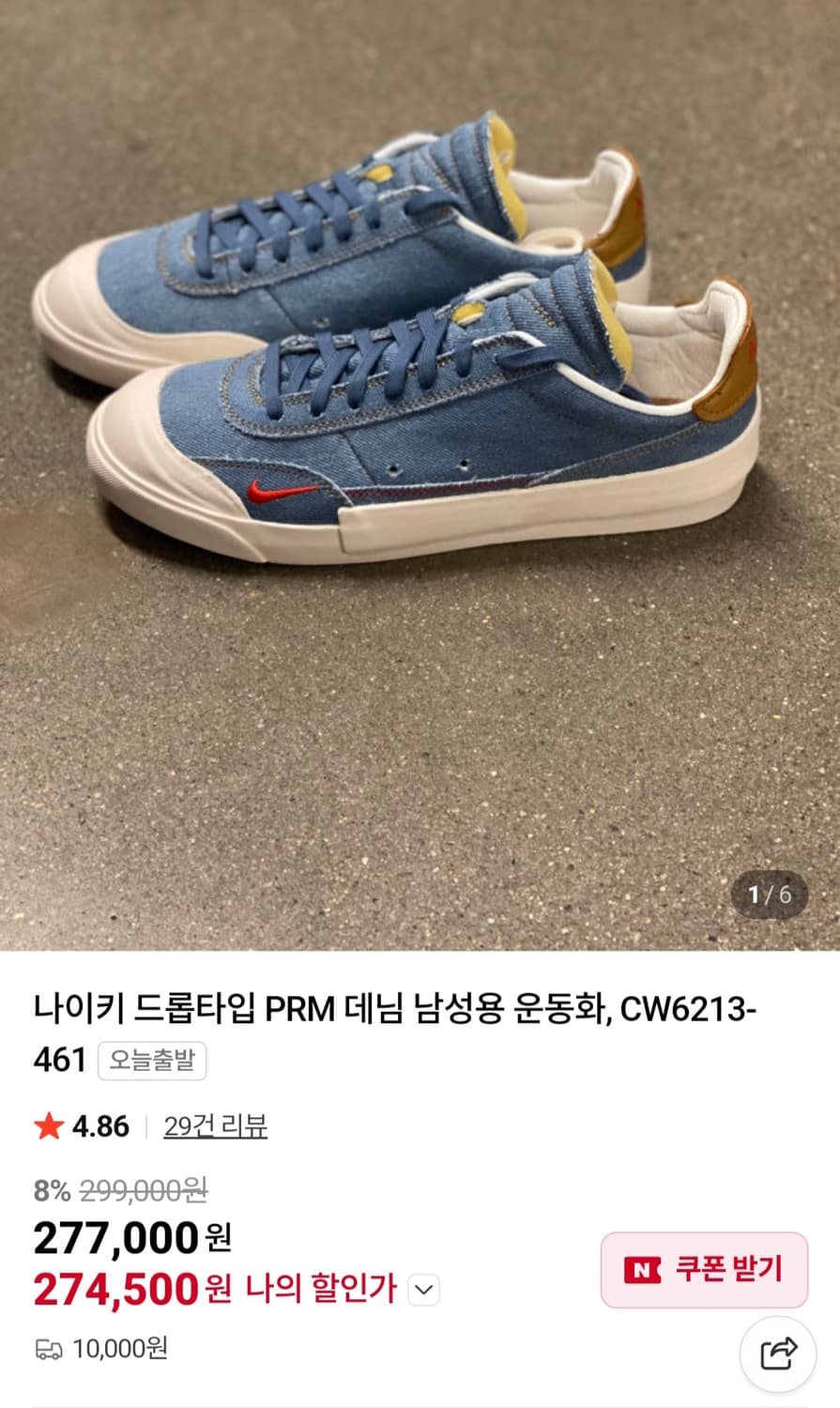Collapse the discount price breakdown arrow

[425, 1291]
